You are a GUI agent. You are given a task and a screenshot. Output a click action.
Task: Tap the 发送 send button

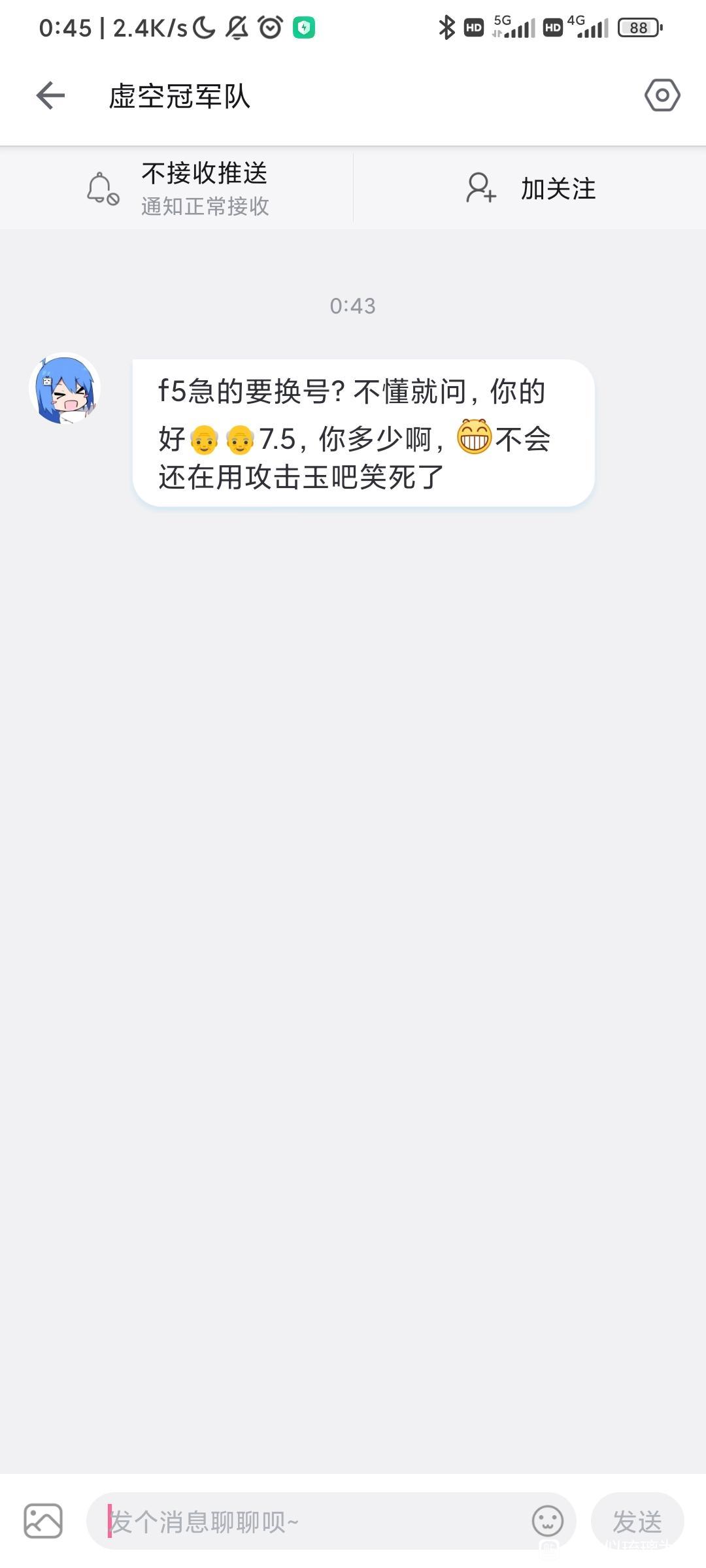click(x=637, y=1521)
